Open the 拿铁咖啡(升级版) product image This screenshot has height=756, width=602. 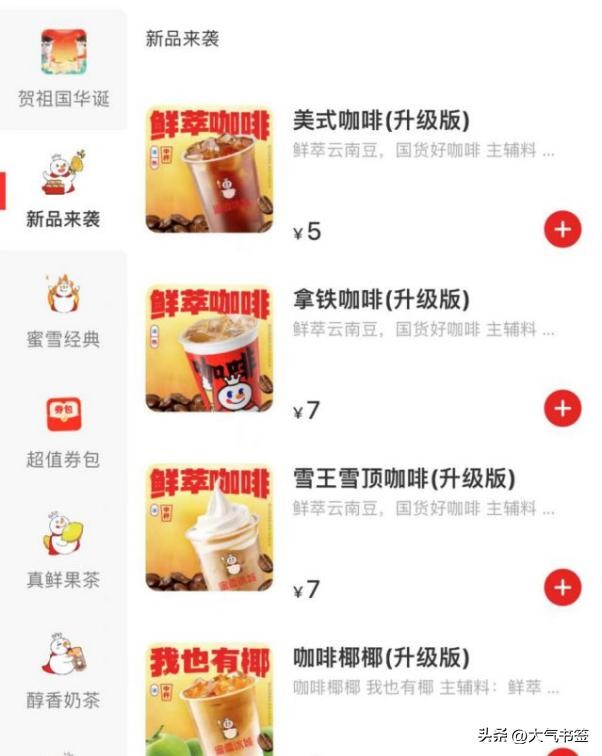coord(209,348)
